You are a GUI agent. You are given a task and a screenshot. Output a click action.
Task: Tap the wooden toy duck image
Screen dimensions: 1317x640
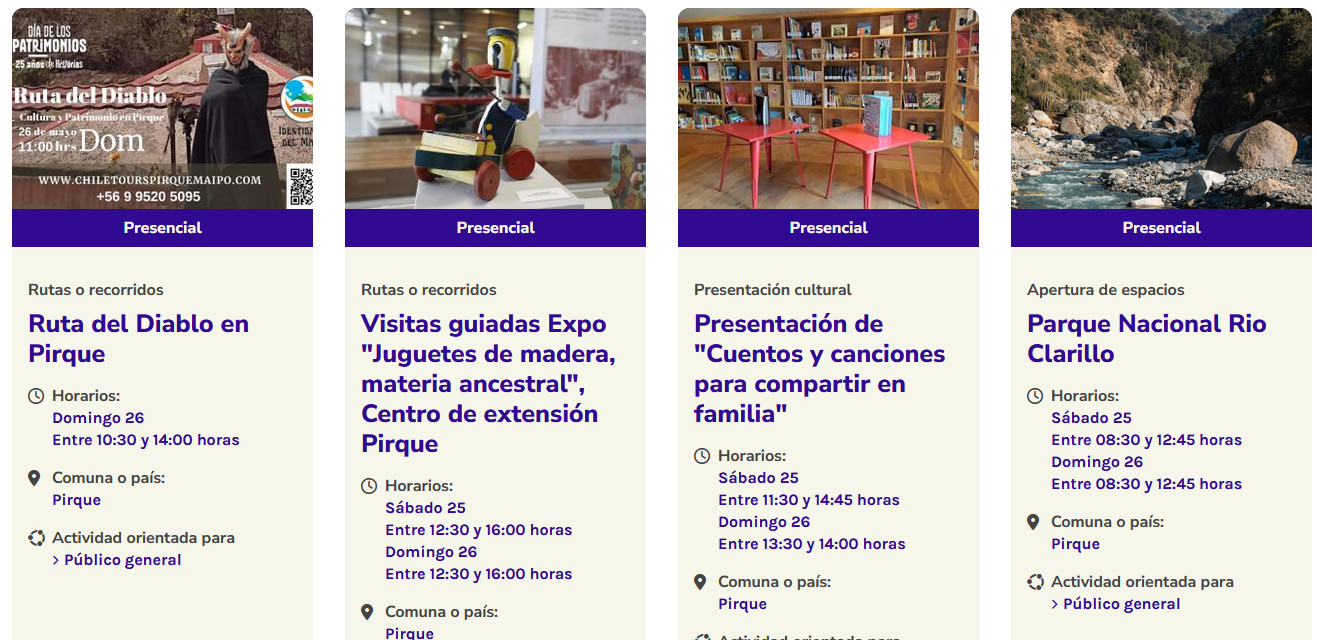tap(495, 109)
